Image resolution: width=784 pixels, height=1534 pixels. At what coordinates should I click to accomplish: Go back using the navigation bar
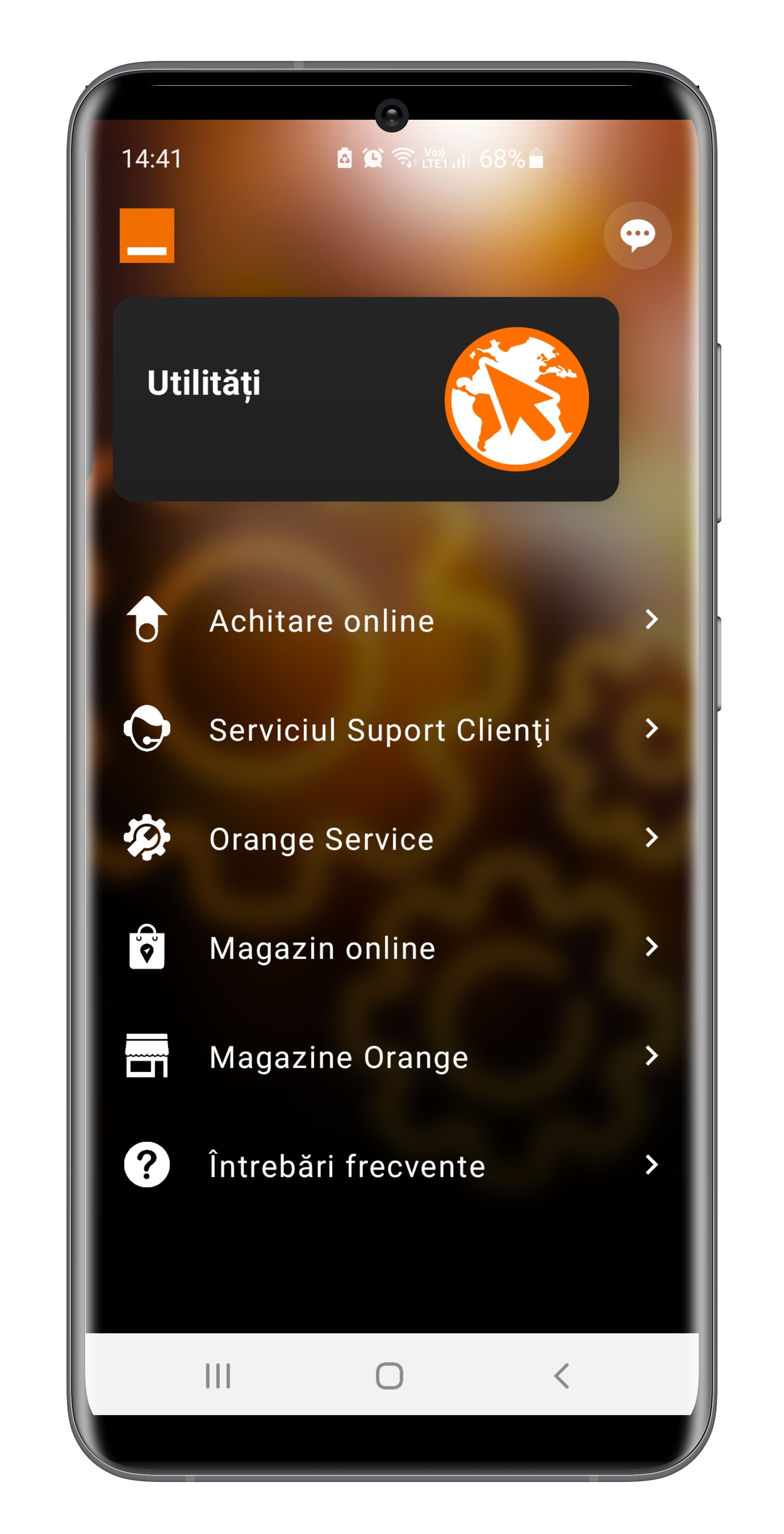click(x=561, y=1375)
